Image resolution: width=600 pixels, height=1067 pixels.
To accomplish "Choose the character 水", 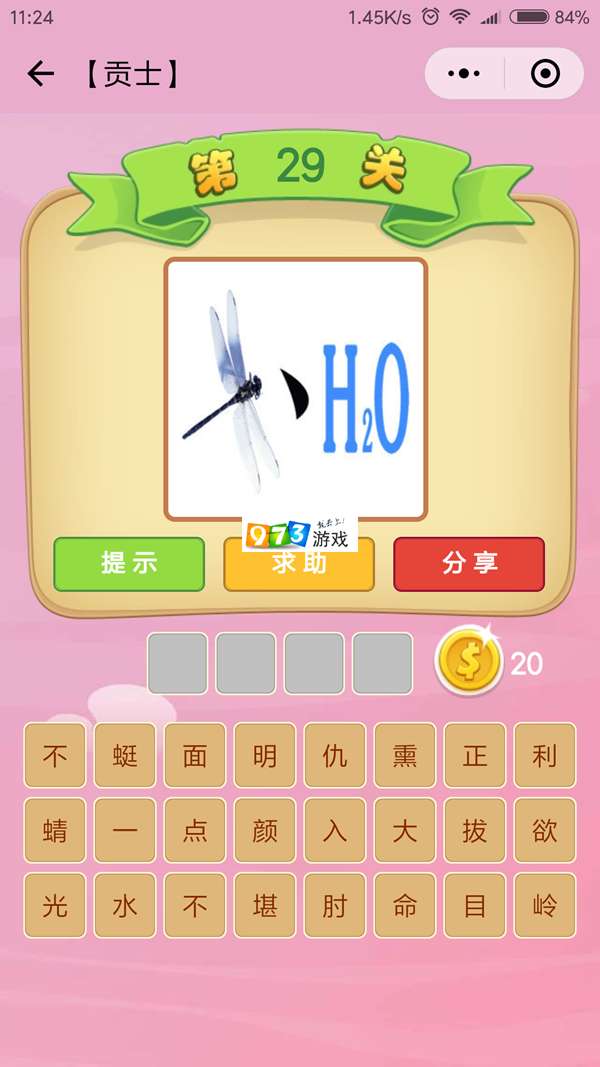I will point(125,906).
